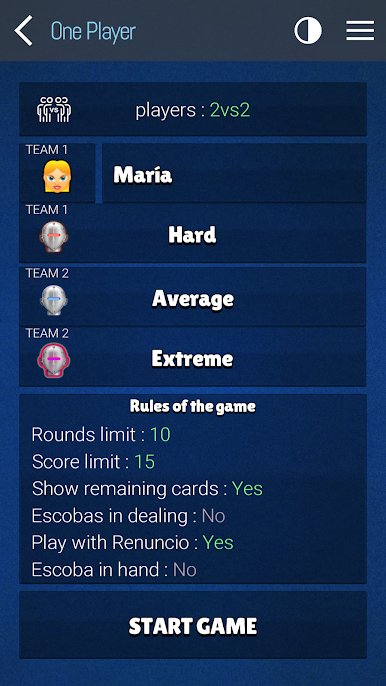The image size is (386, 686).
Task: Toggle Show remaining cards option
Action: pyautogui.click(x=147, y=489)
